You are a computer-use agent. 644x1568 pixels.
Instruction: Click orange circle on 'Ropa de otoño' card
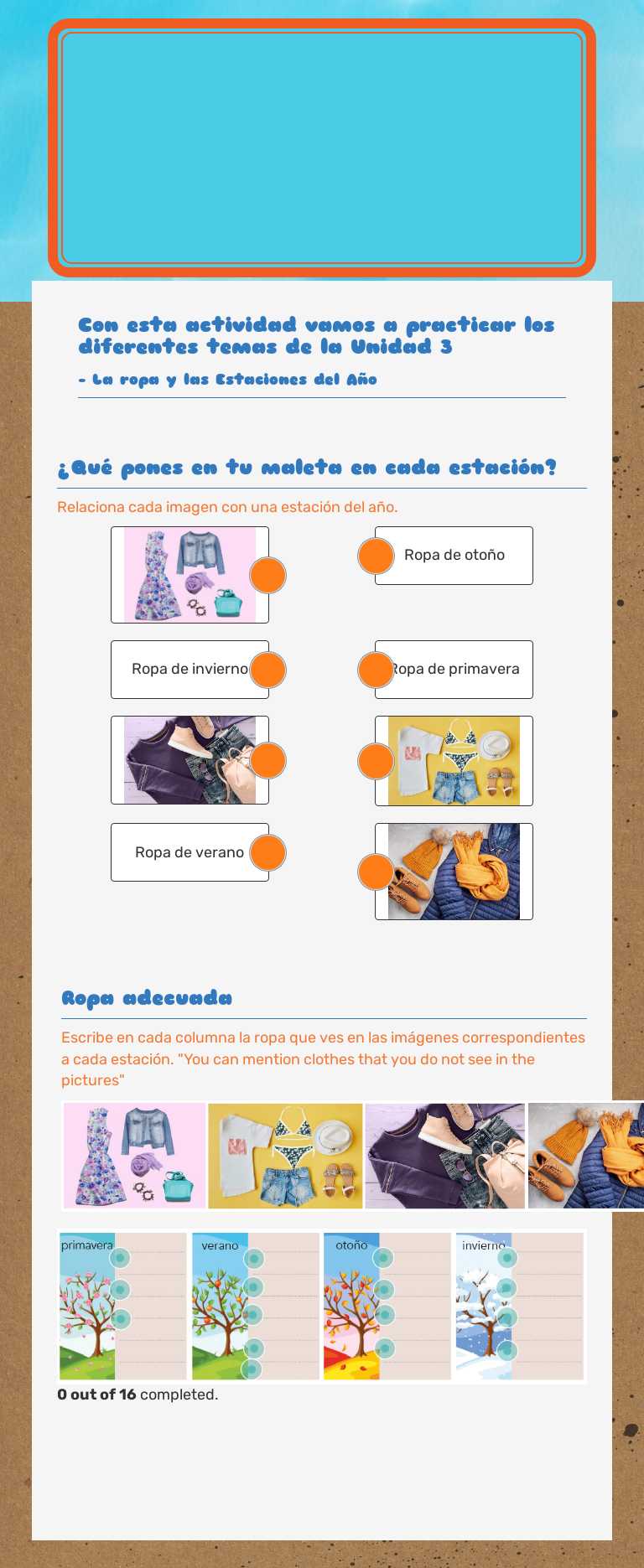click(375, 555)
